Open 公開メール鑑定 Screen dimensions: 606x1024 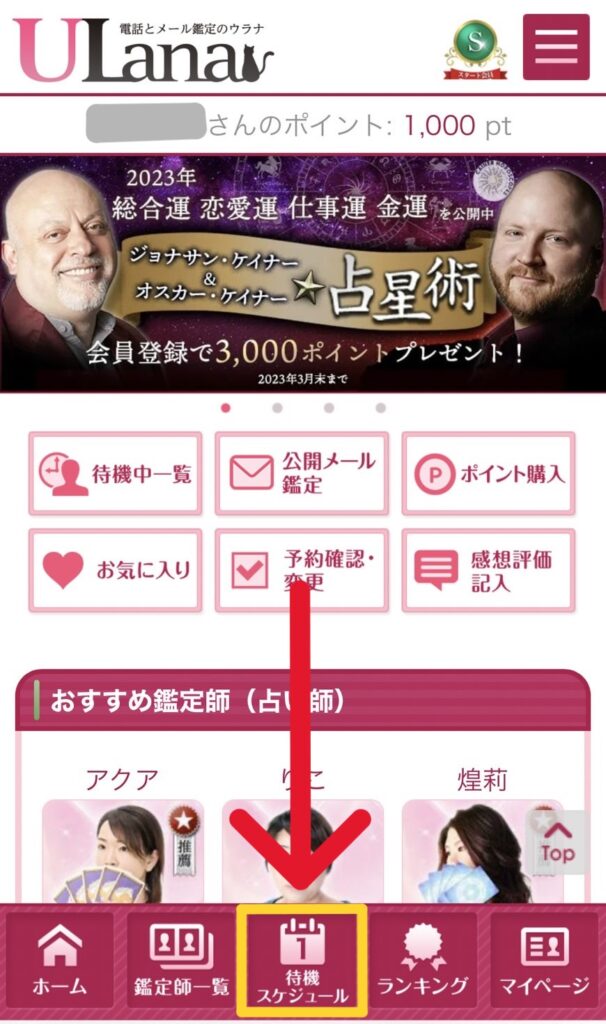[x=302, y=473]
